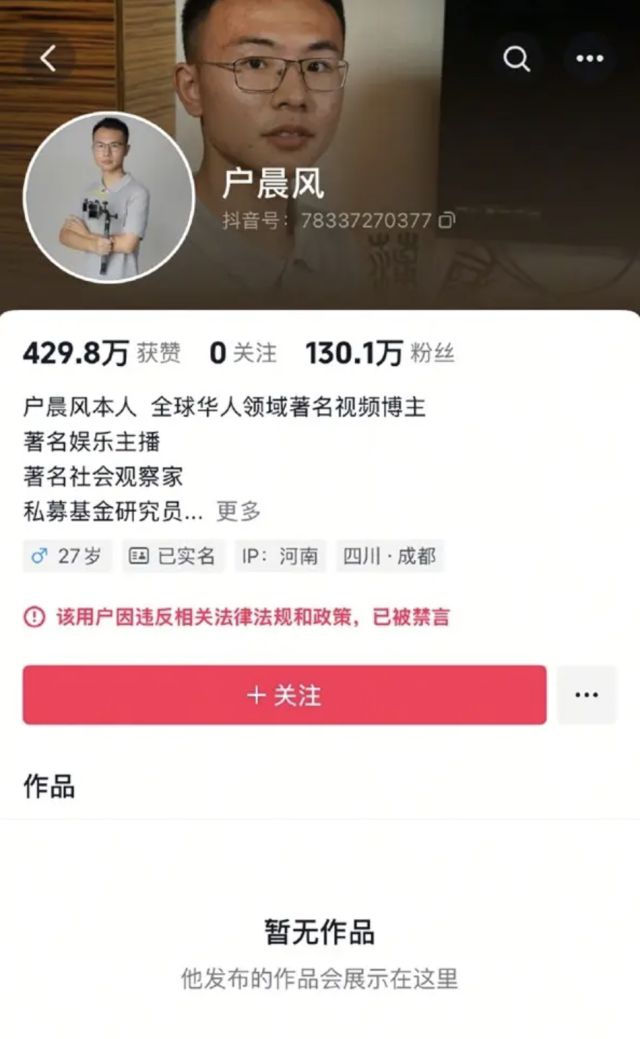Open the top-right overflow menu
The width and height of the screenshot is (640, 1039).
click(589, 59)
